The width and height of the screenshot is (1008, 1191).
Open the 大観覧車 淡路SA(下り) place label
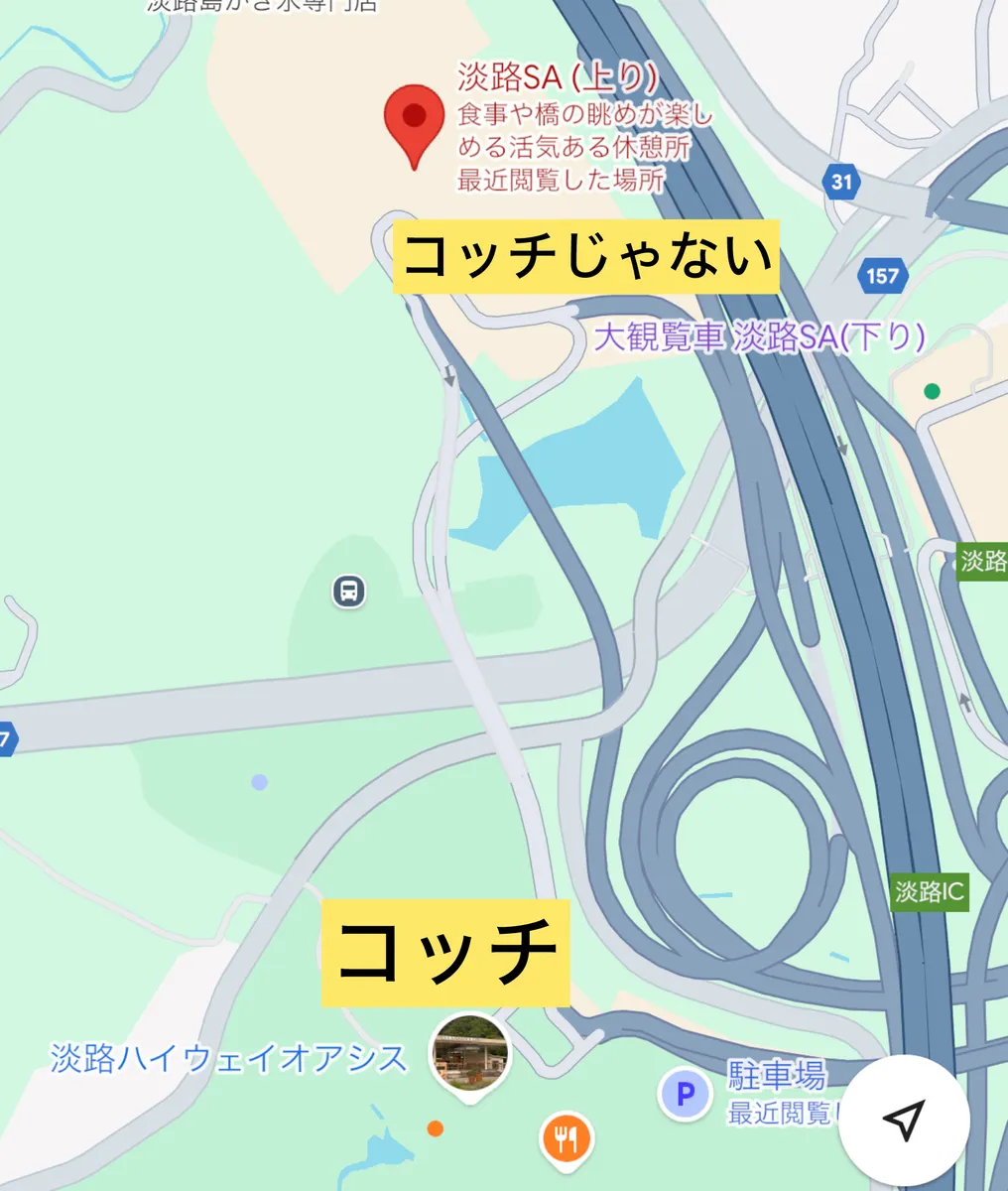coord(759,337)
